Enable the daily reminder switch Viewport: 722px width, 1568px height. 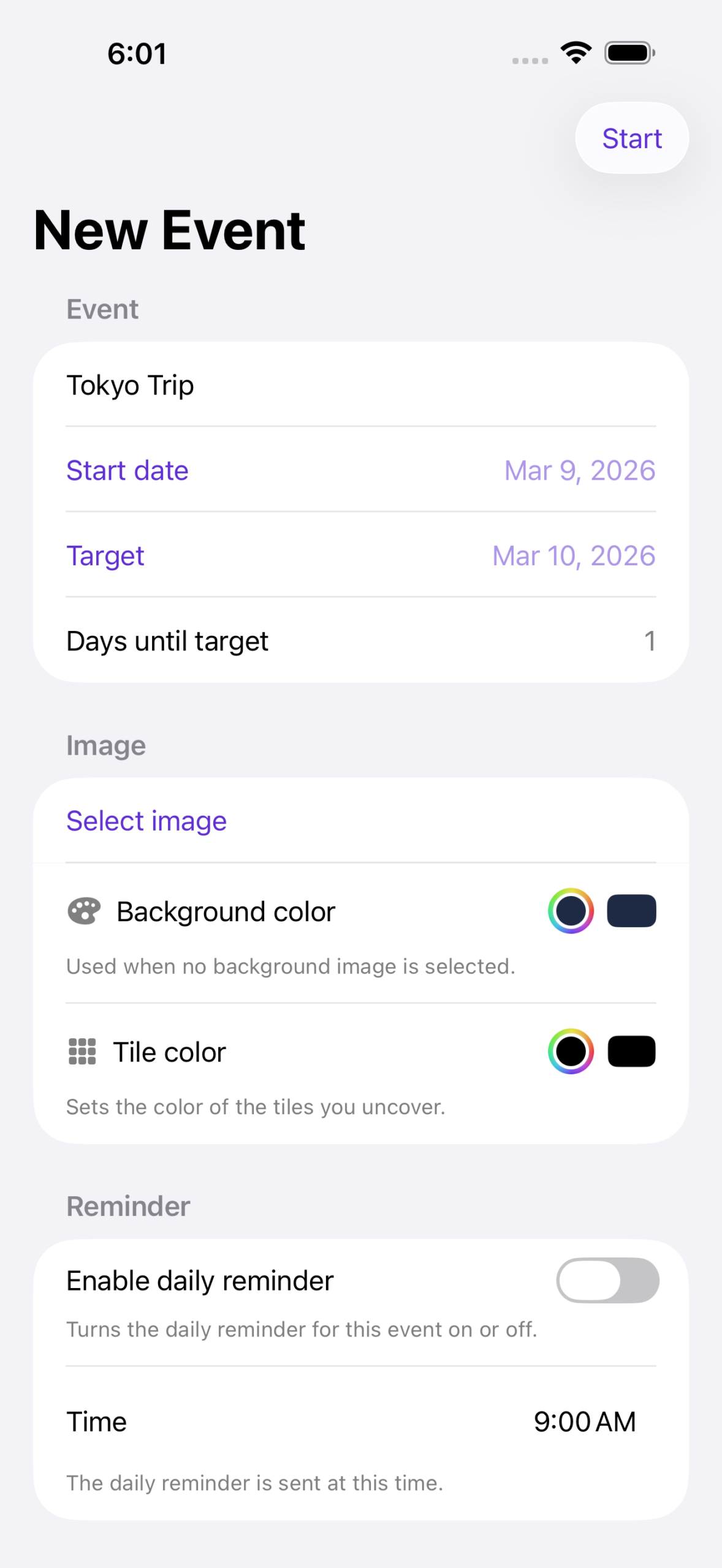(x=607, y=1281)
